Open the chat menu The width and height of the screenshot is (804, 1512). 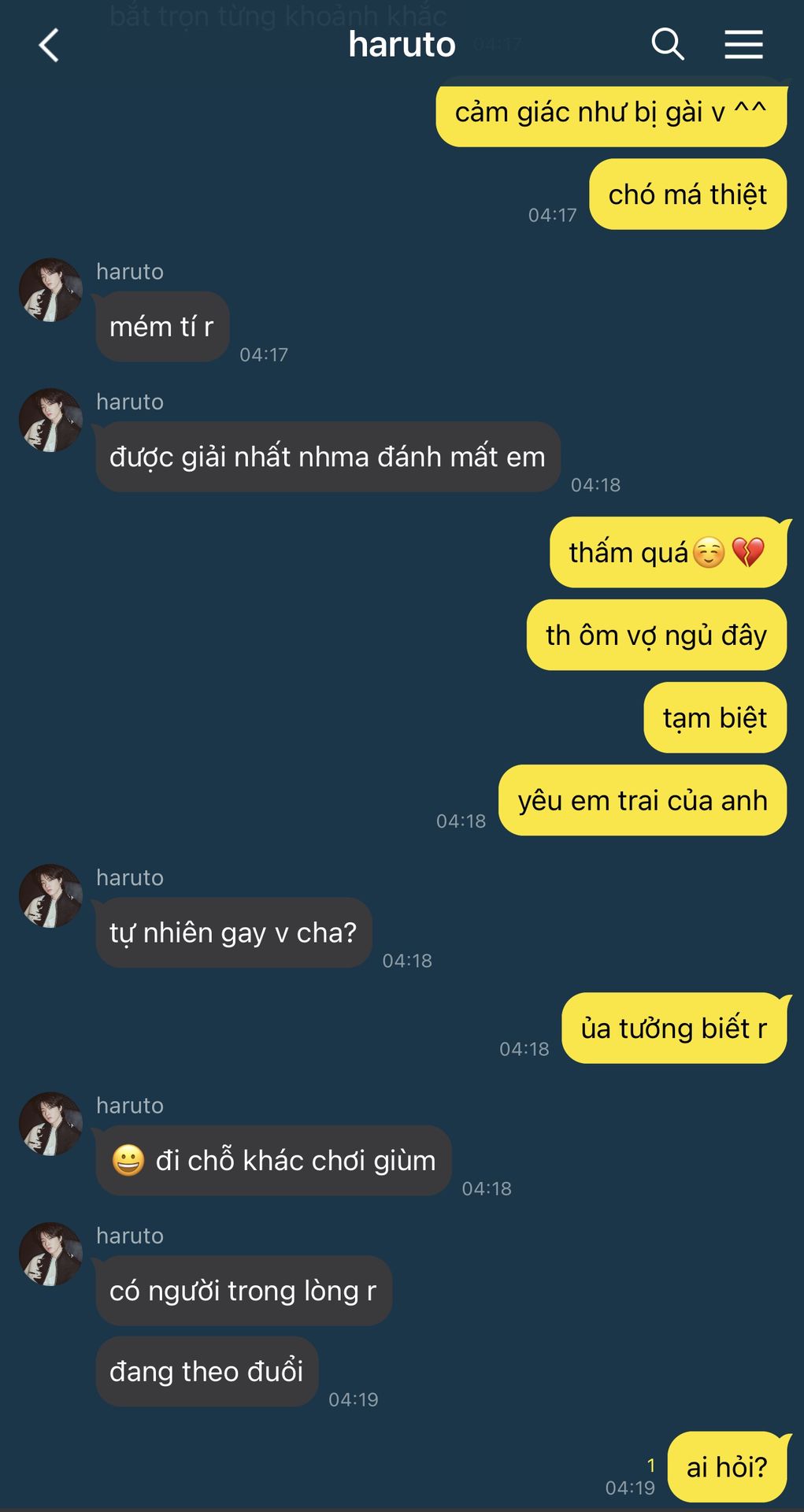pyautogui.click(x=743, y=45)
